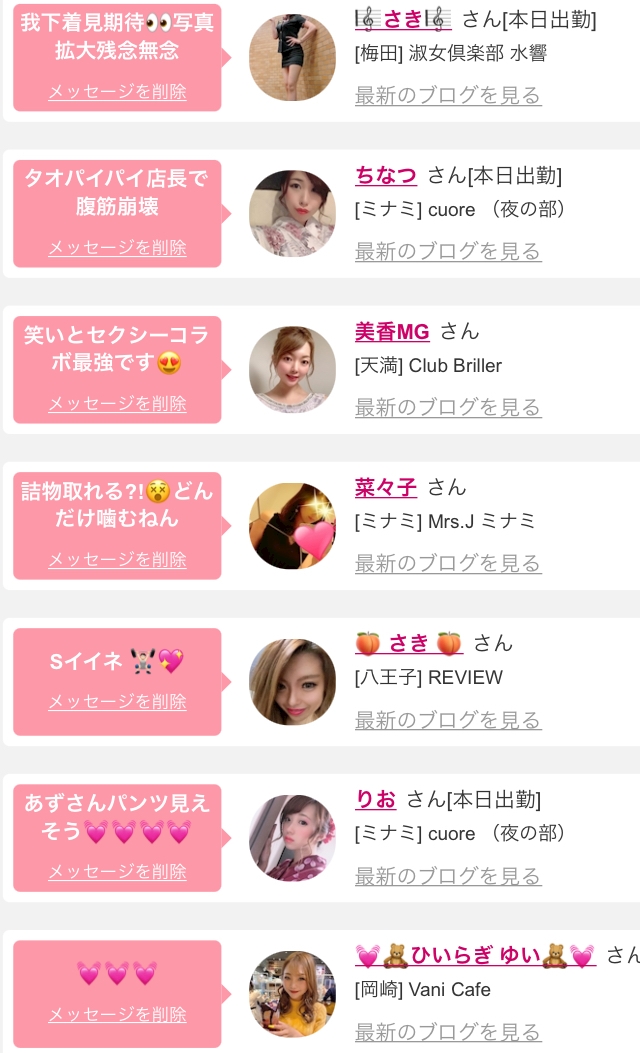This screenshot has height=1053, width=640.
Task: Open the 美香MG name link
Action: click(x=392, y=332)
